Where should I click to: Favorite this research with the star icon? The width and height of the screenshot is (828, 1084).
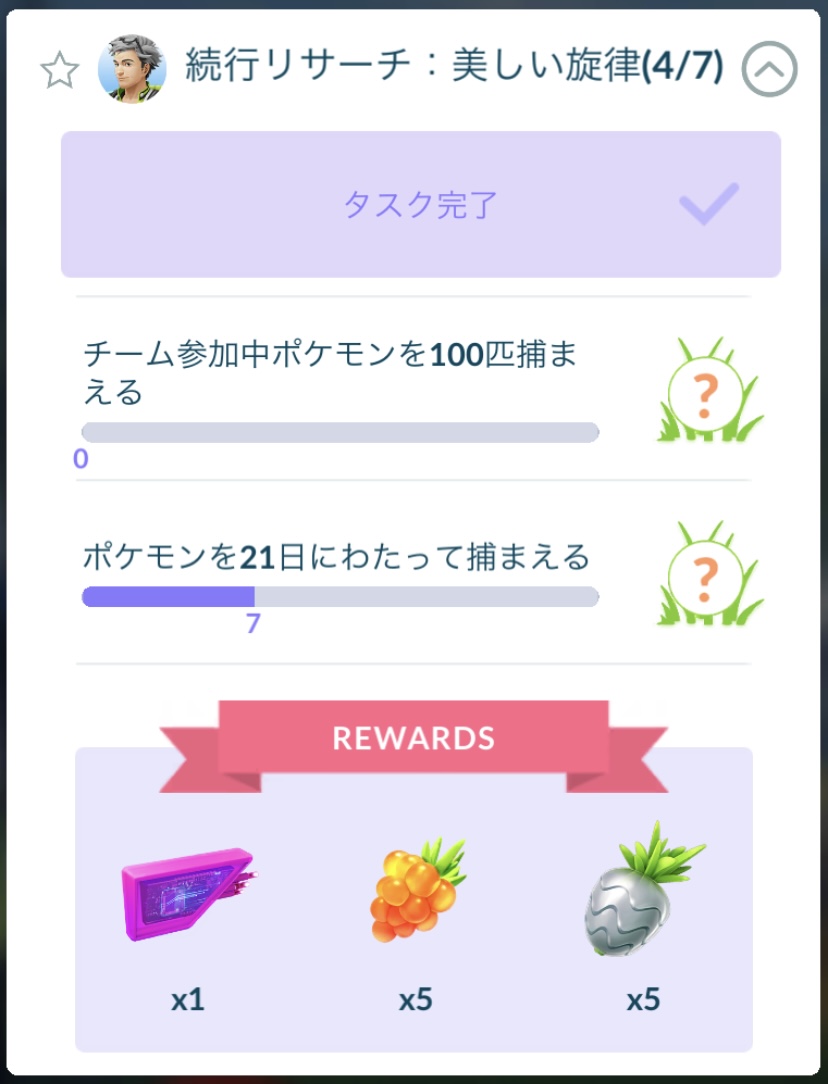point(58,71)
